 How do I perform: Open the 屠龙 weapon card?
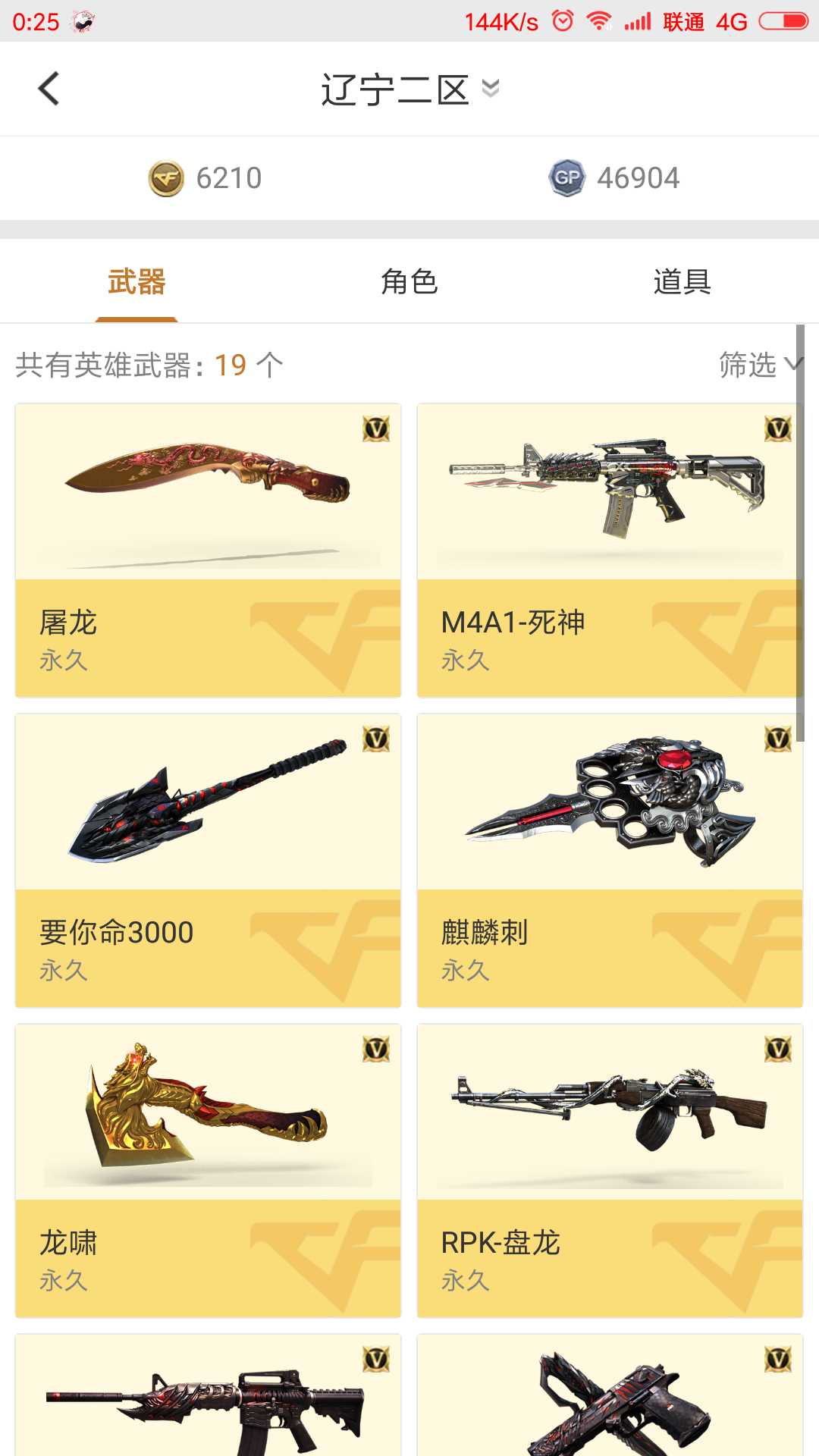[x=208, y=551]
